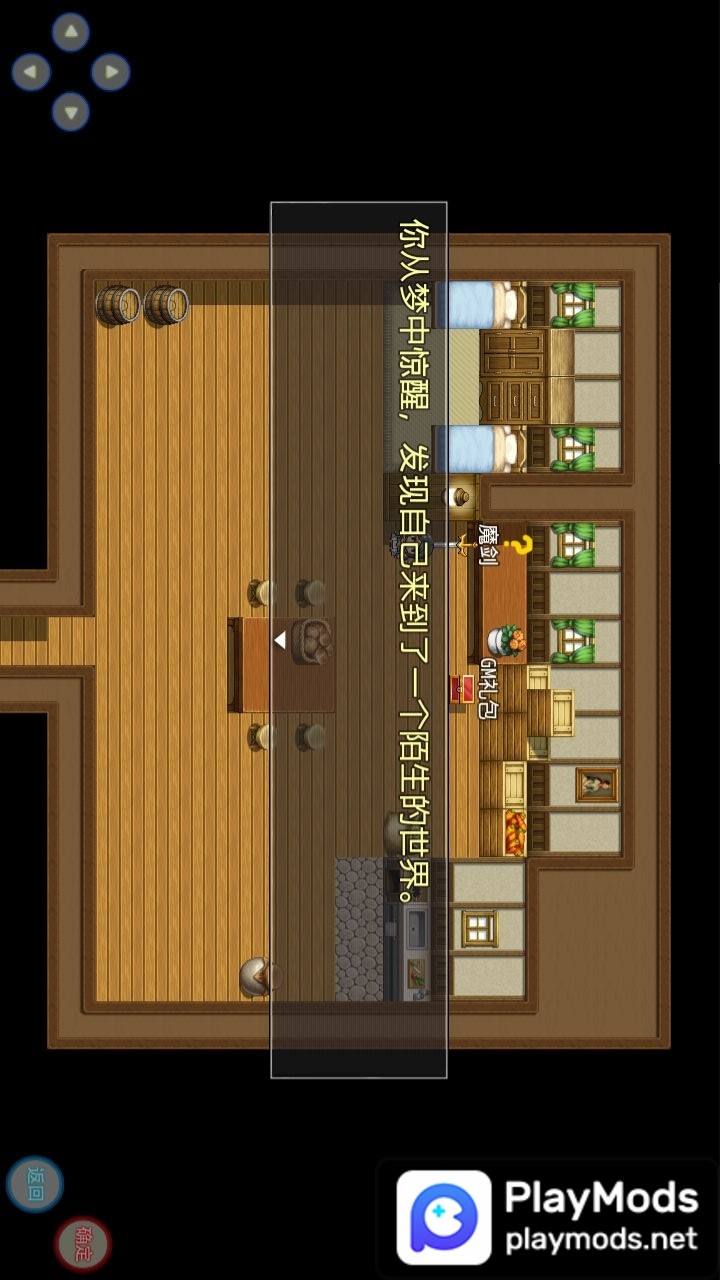
Task: Click the yellow question mark above the sword
Action: click(521, 546)
